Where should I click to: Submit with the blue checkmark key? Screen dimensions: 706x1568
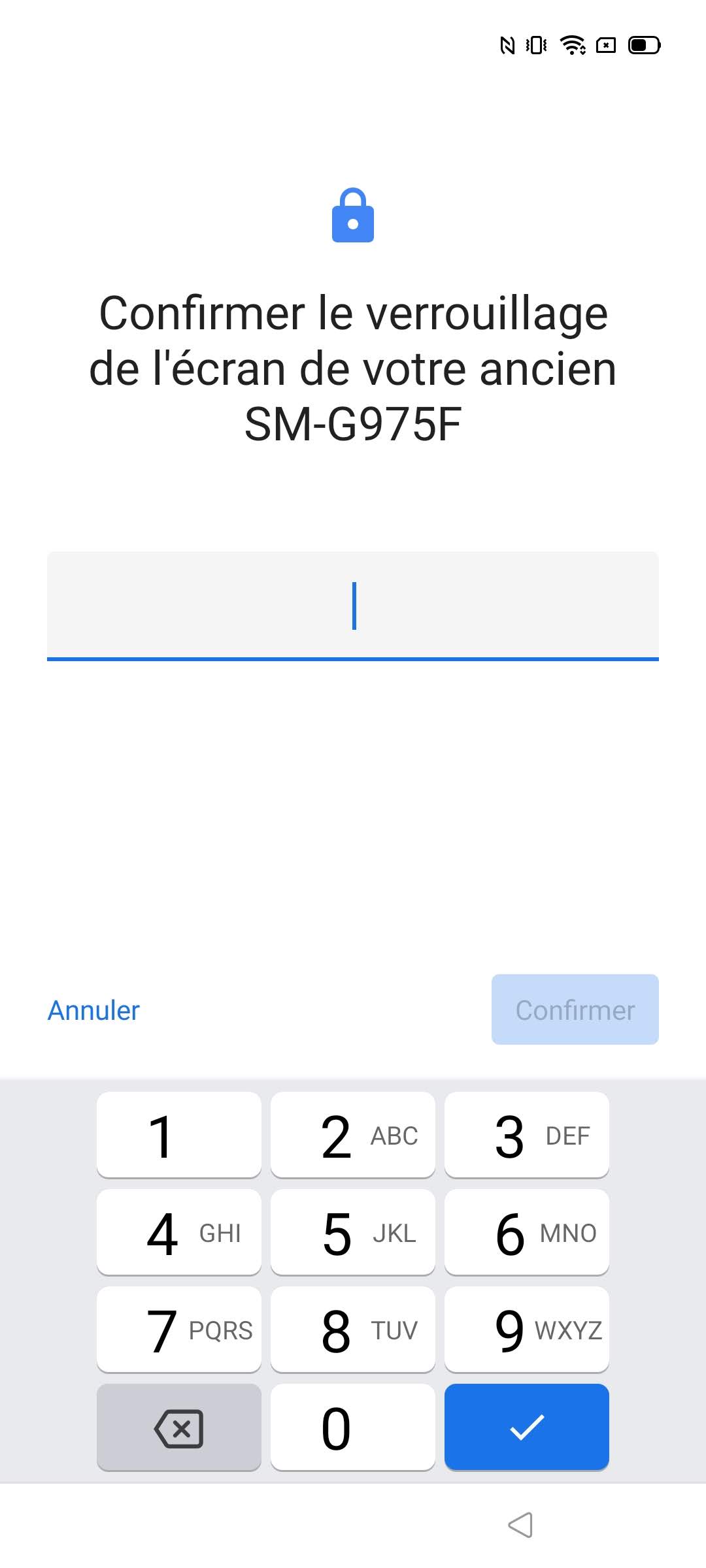click(527, 1428)
